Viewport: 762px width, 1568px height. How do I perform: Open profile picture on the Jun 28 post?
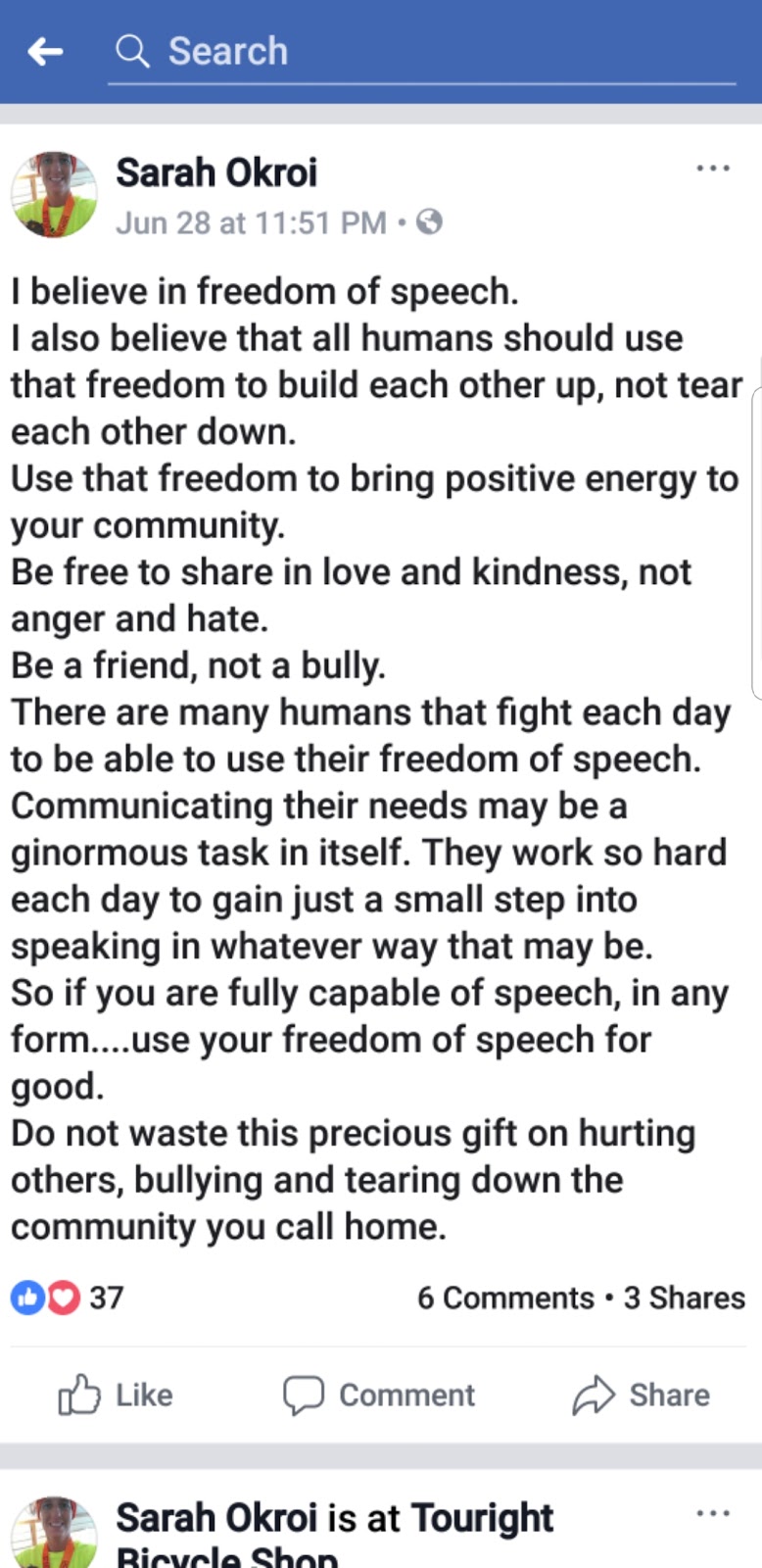54,194
